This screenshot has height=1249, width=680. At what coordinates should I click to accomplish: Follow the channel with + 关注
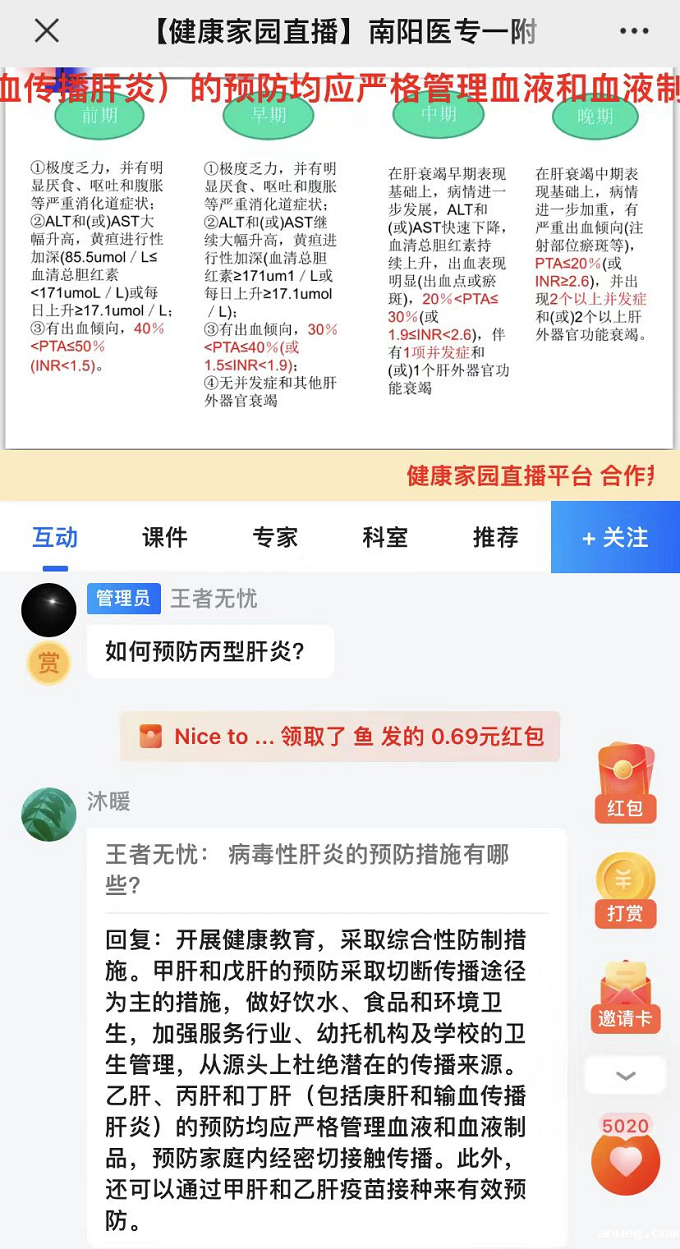point(615,537)
